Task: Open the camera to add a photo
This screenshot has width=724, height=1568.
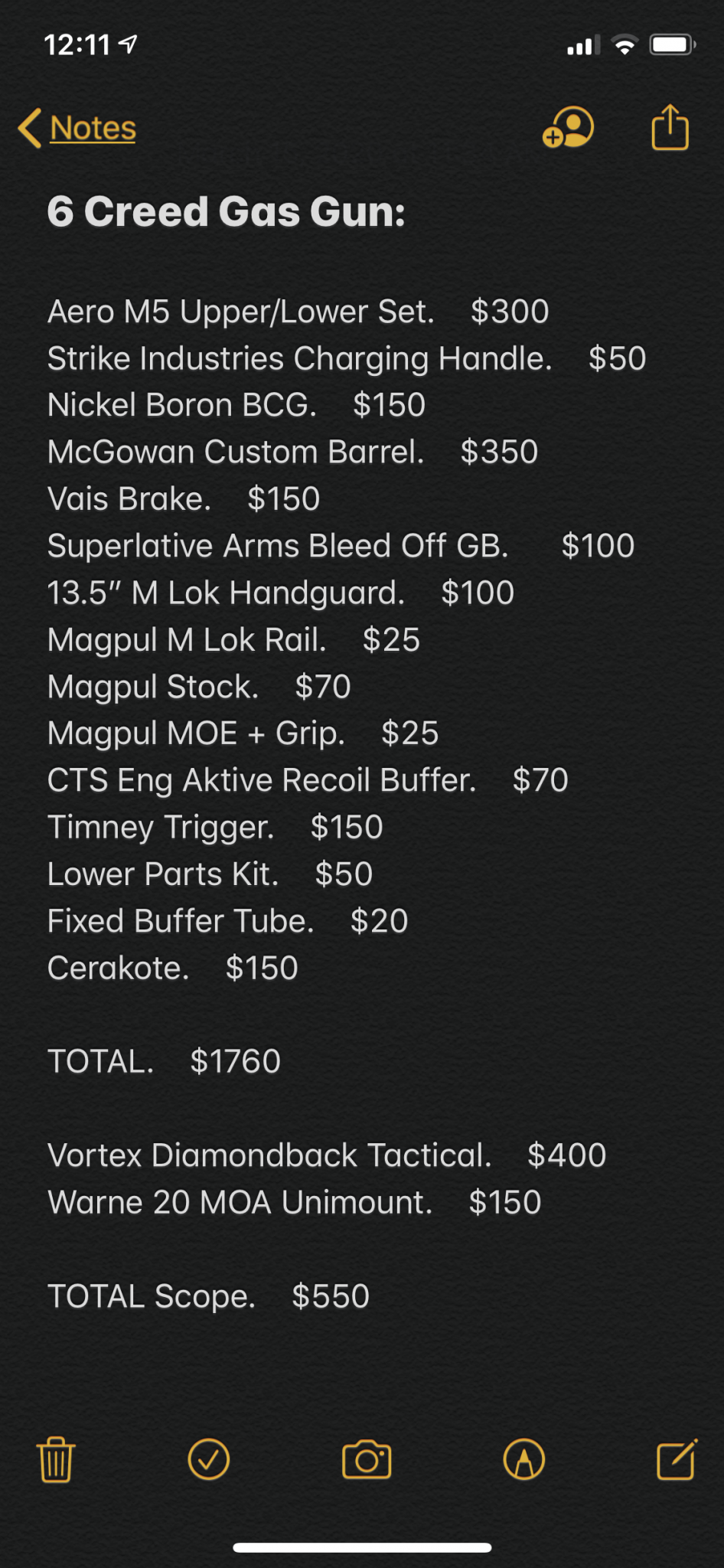Action: click(367, 1459)
